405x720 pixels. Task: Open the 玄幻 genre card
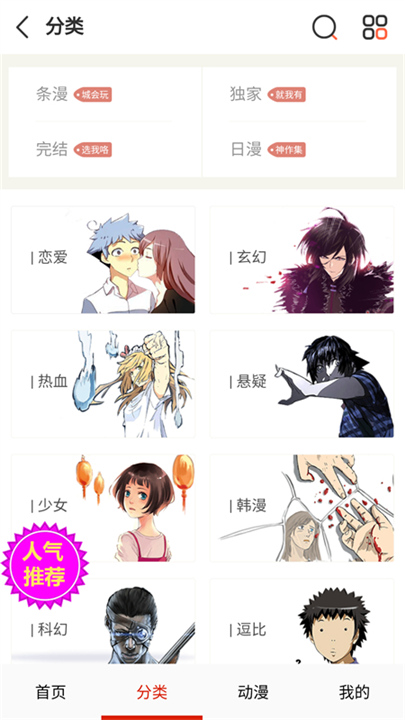(302, 260)
